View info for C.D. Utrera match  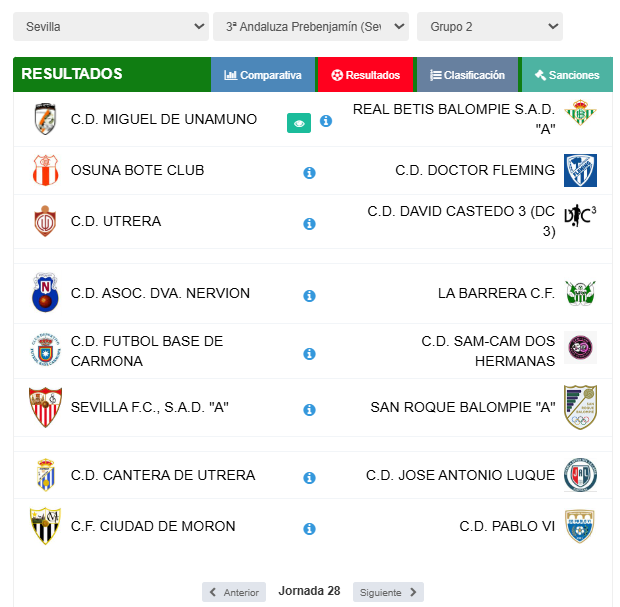point(309,224)
